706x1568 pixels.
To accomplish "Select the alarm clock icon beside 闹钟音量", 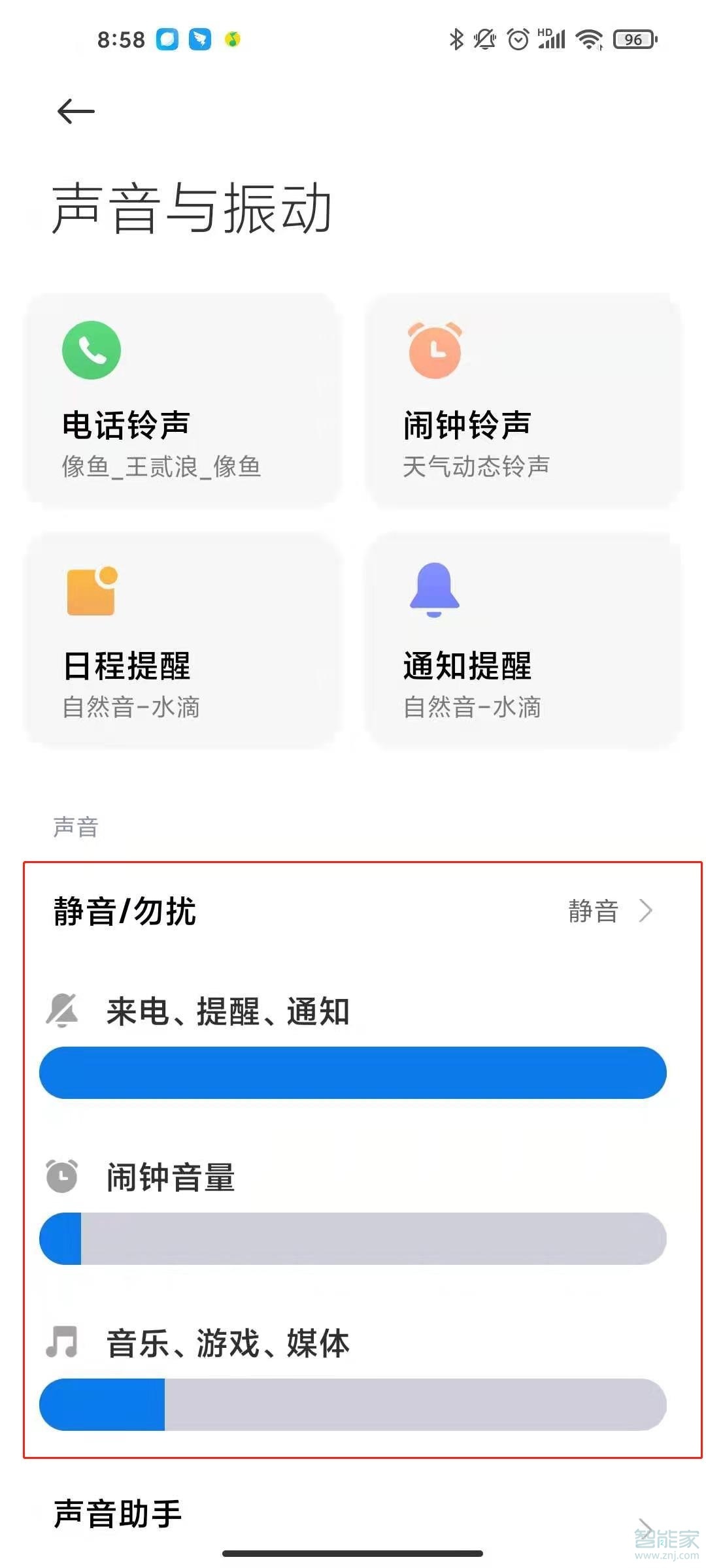I will click(x=60, y=1176).
